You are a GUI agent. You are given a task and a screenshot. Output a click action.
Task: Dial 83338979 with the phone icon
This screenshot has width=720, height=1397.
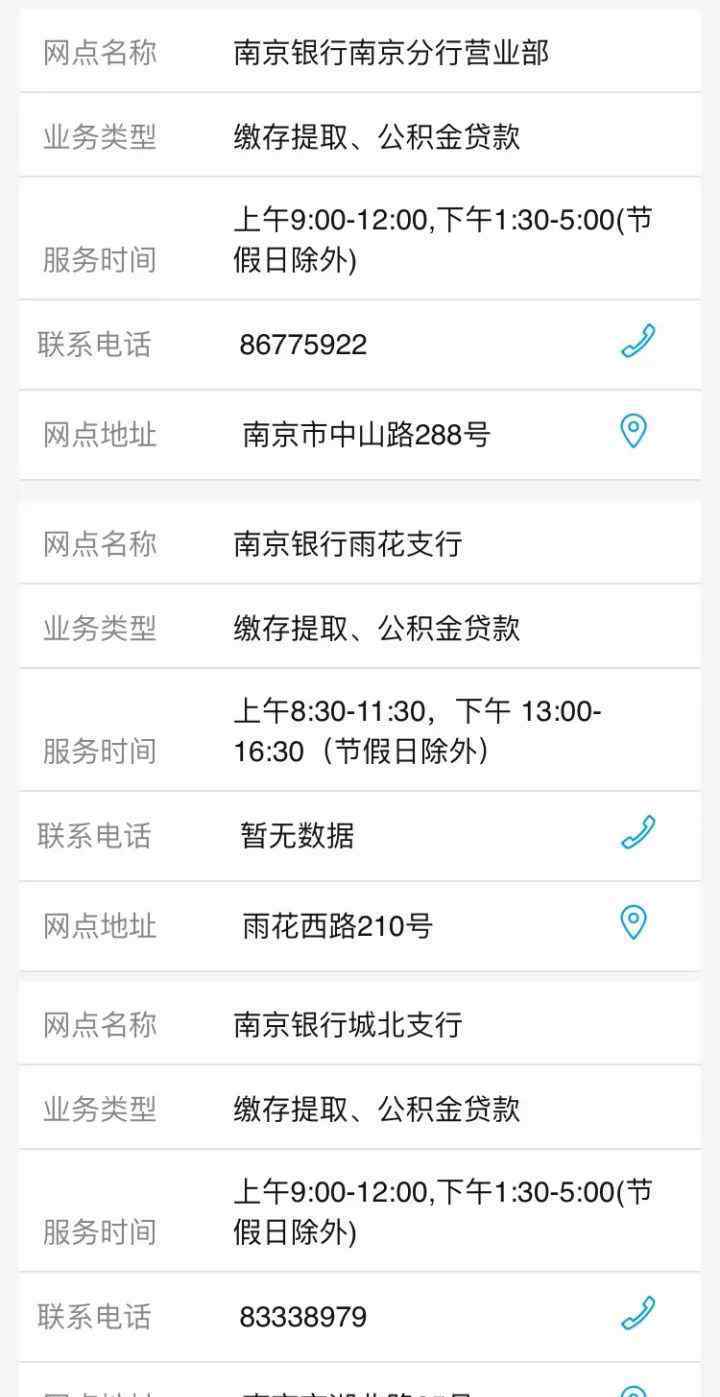[637, 1314]
